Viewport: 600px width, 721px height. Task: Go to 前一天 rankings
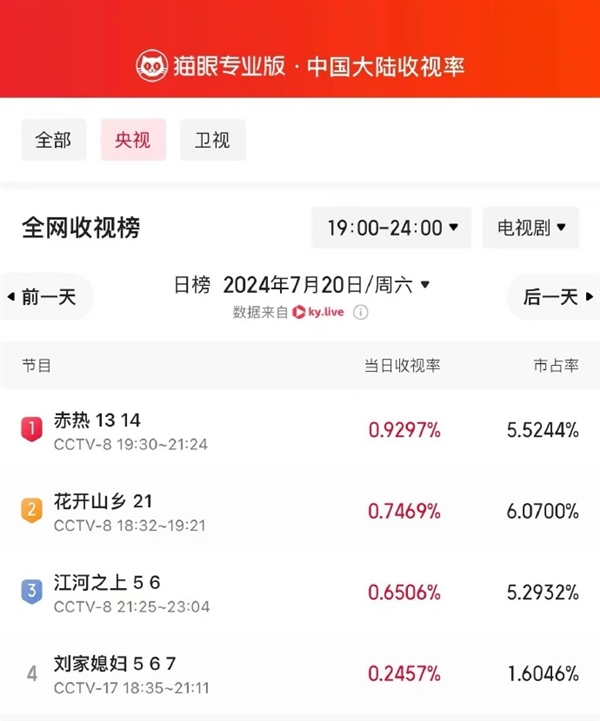tap(47, 297)
